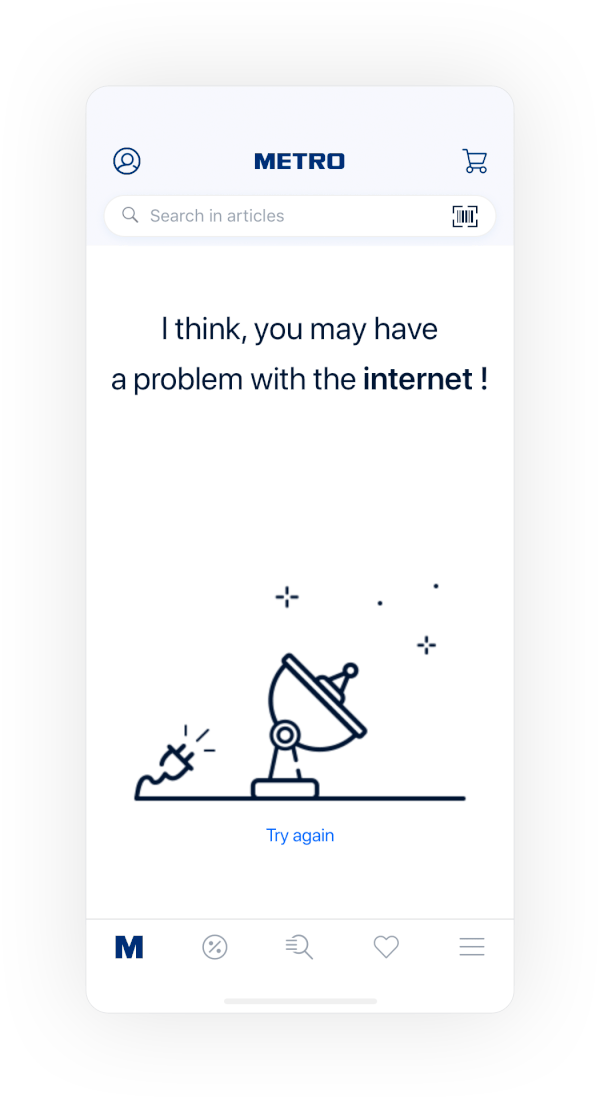Switch to the offers percent tab

[x=214, y=947]
